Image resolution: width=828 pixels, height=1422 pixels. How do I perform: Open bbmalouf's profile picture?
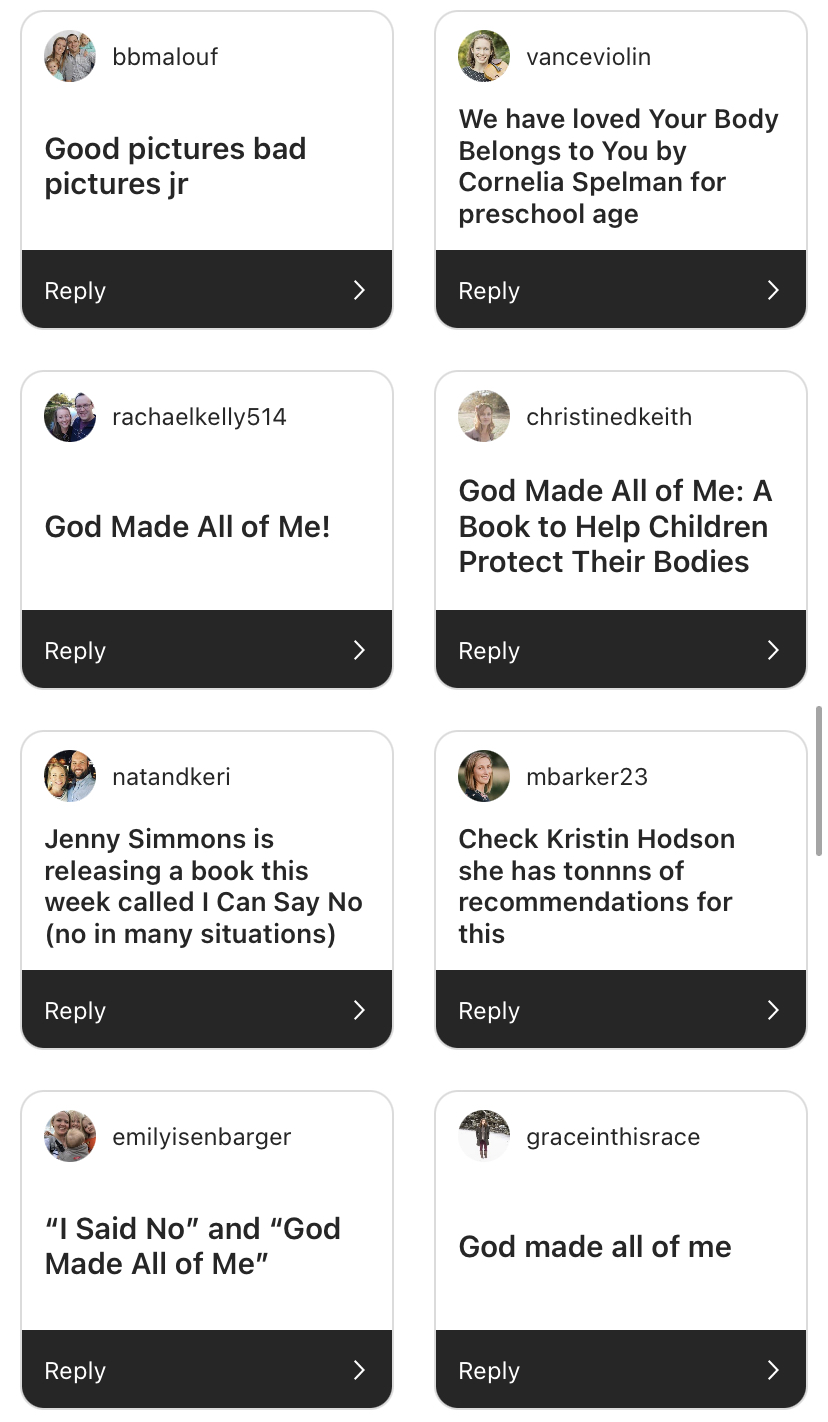coord(70,56)
